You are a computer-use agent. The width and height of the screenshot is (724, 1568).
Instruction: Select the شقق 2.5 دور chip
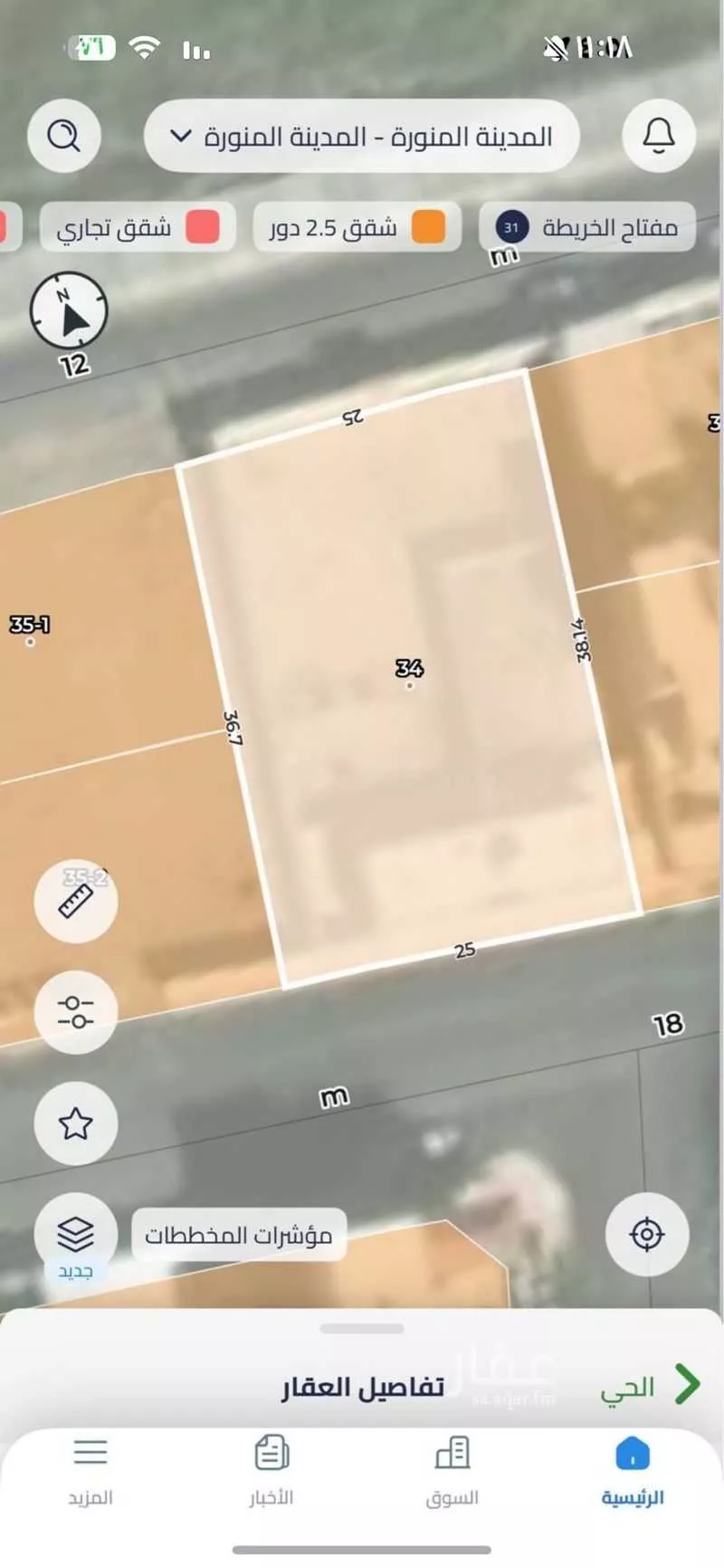[x=357, y=227]
